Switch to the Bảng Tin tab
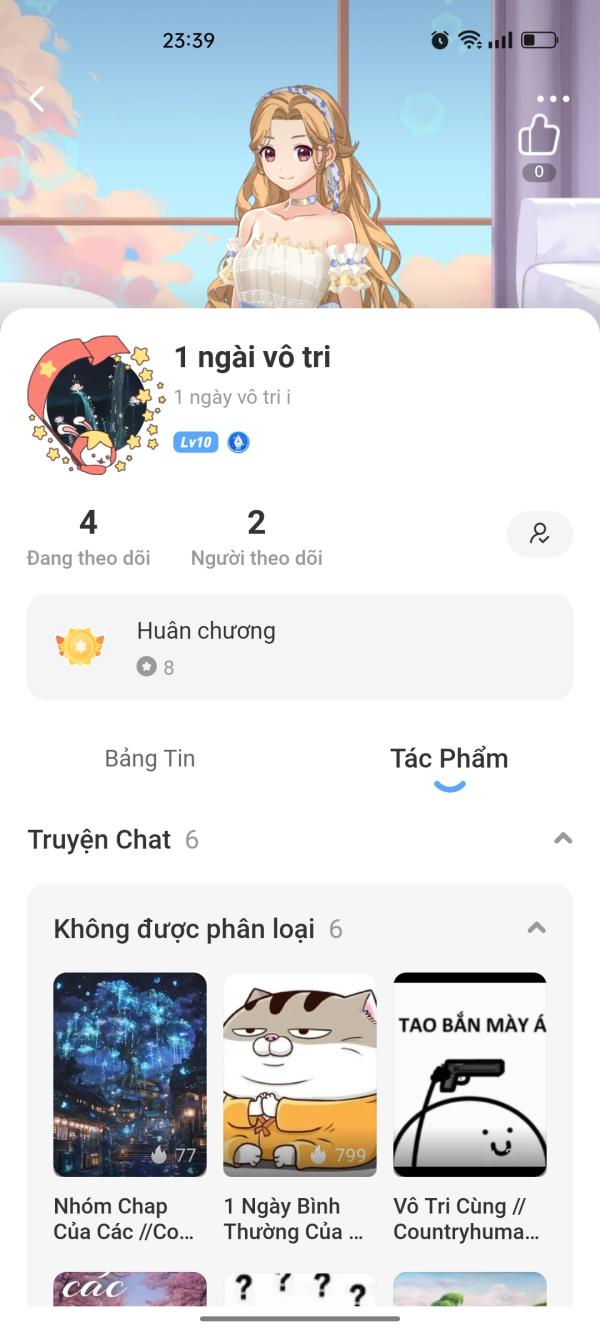Viewport: 600px width, 1333px height. [150, 759]
